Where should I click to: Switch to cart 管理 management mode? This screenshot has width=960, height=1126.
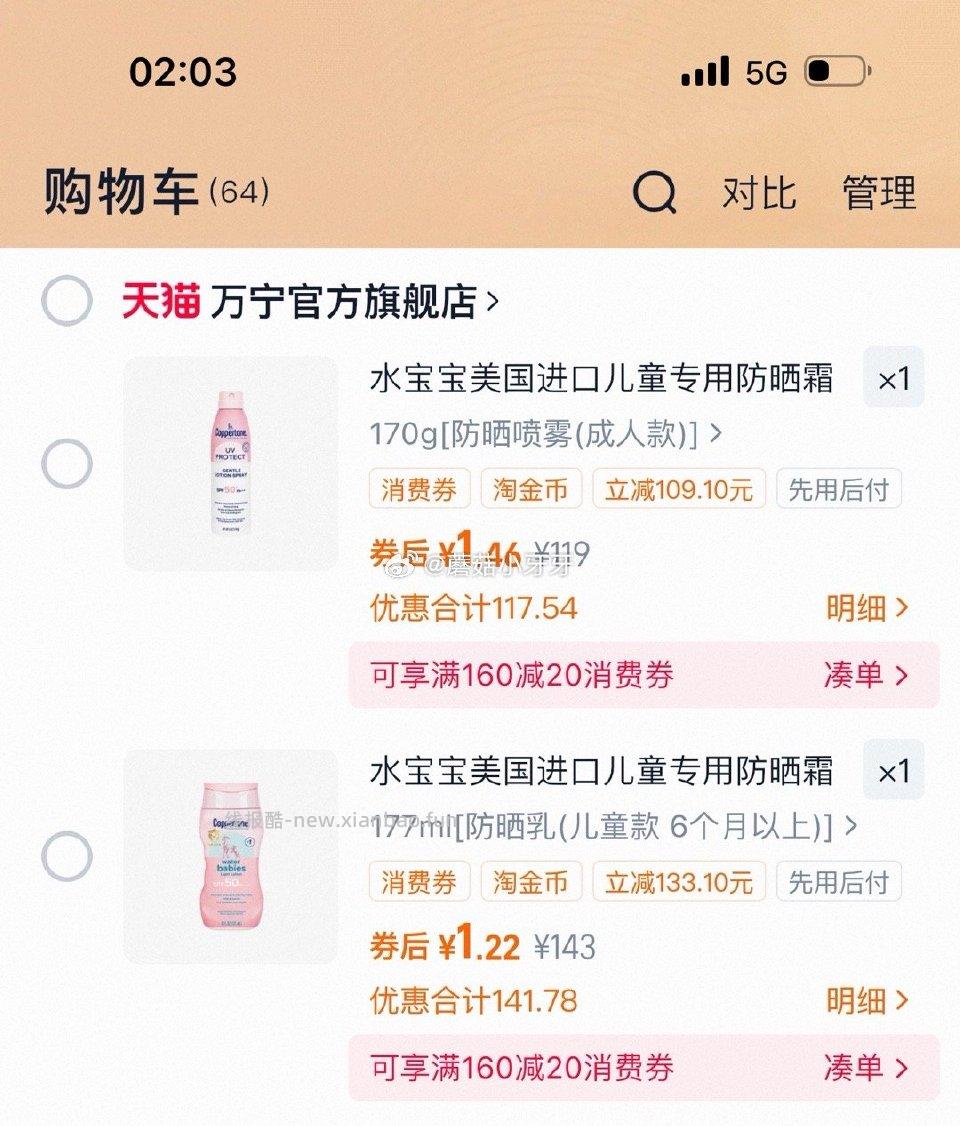coord(879,192)
